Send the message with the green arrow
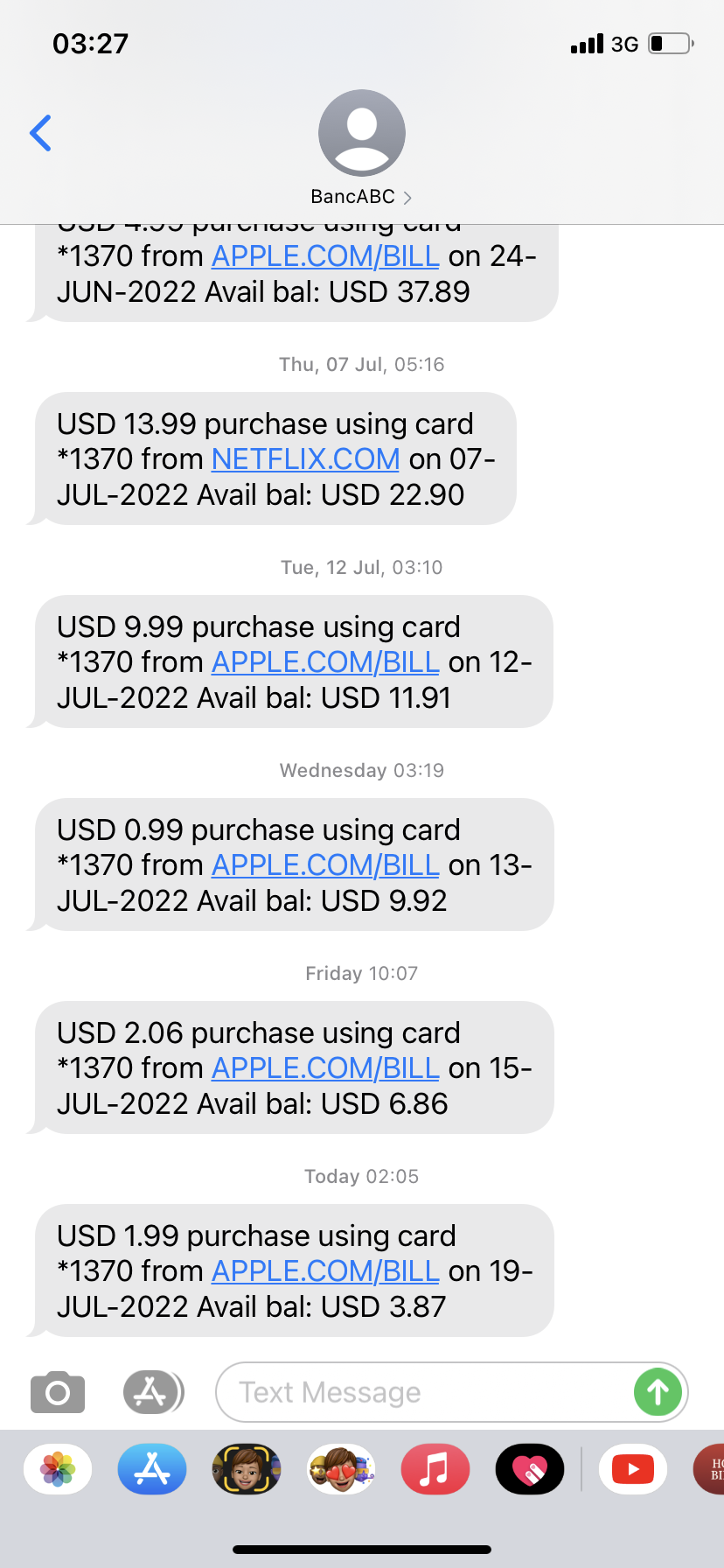 [658, 1391]
